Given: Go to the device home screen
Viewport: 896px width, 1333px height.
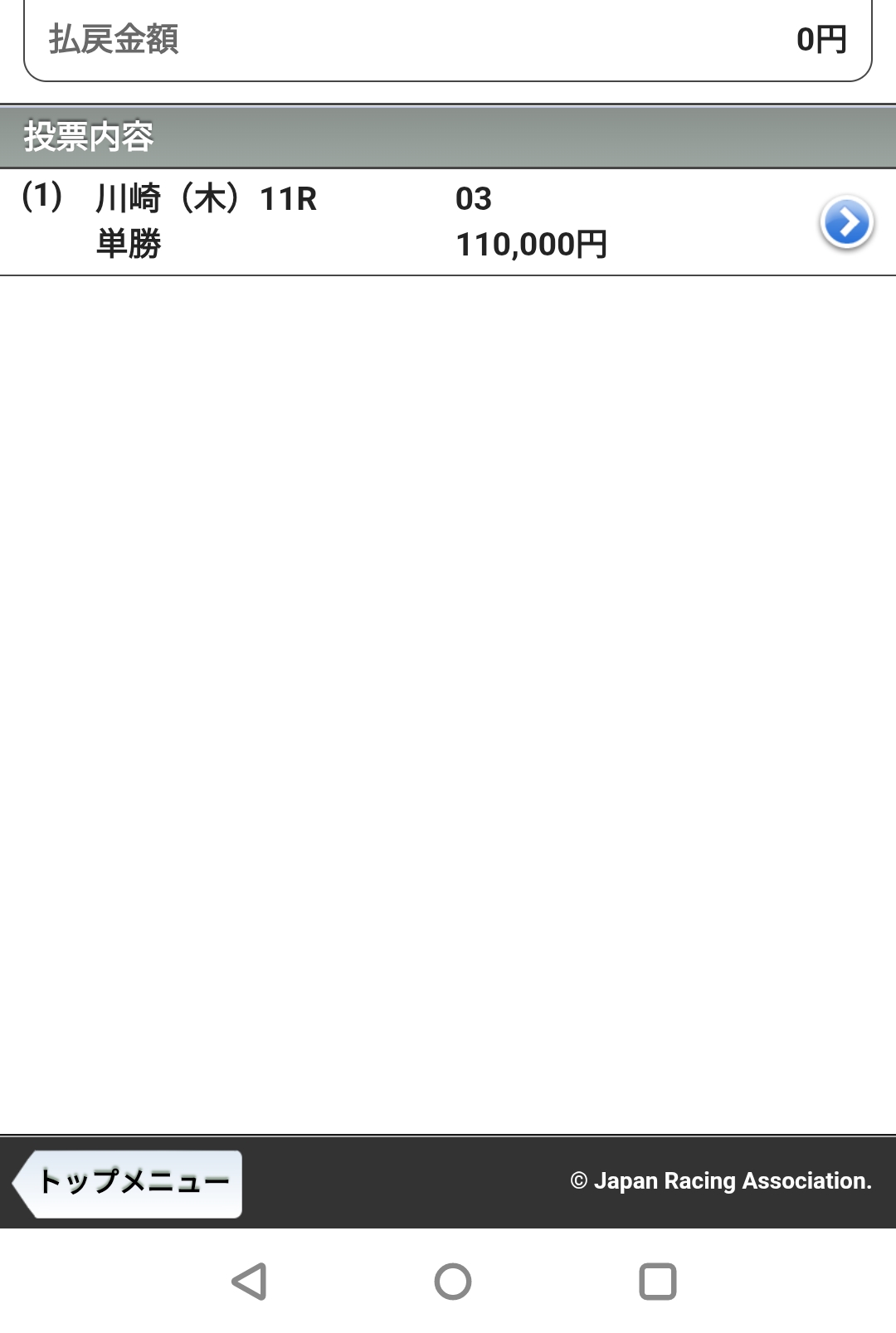Looking at the screenshot, I should click(452, 1282).
